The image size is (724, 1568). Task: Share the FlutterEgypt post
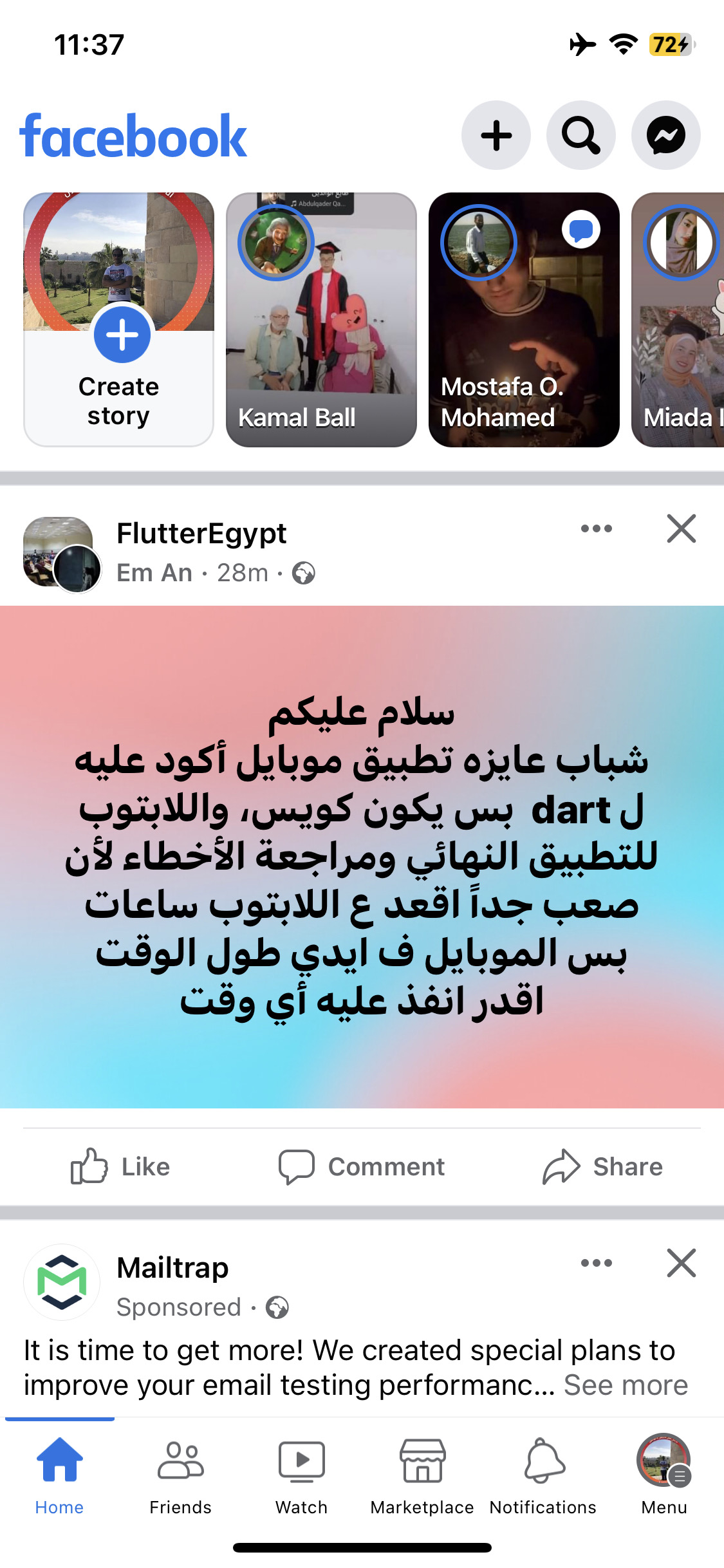[603, 1167]
